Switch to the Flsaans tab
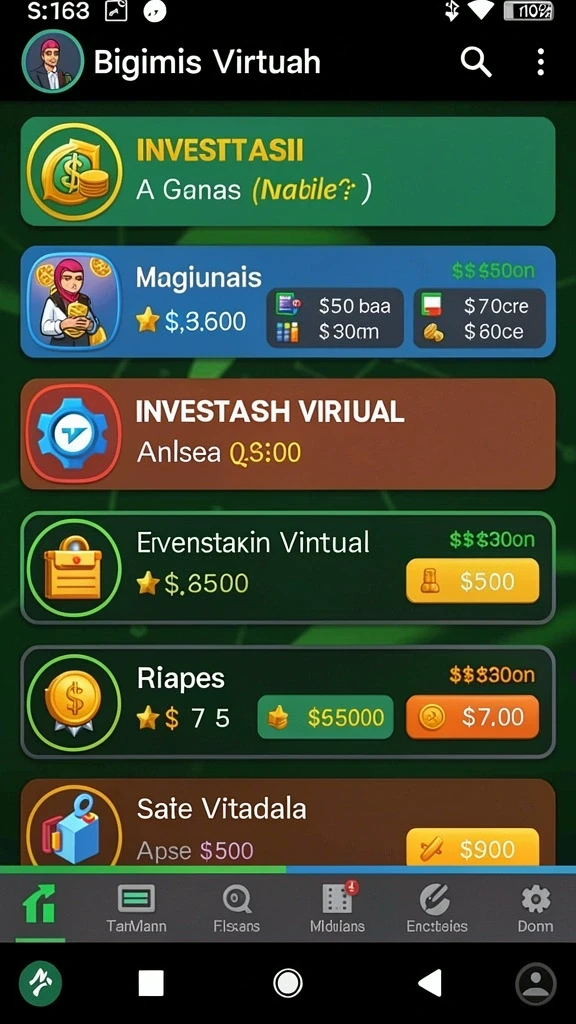Viewport: 576px width, 1024px height. click(x=236, y=908)
